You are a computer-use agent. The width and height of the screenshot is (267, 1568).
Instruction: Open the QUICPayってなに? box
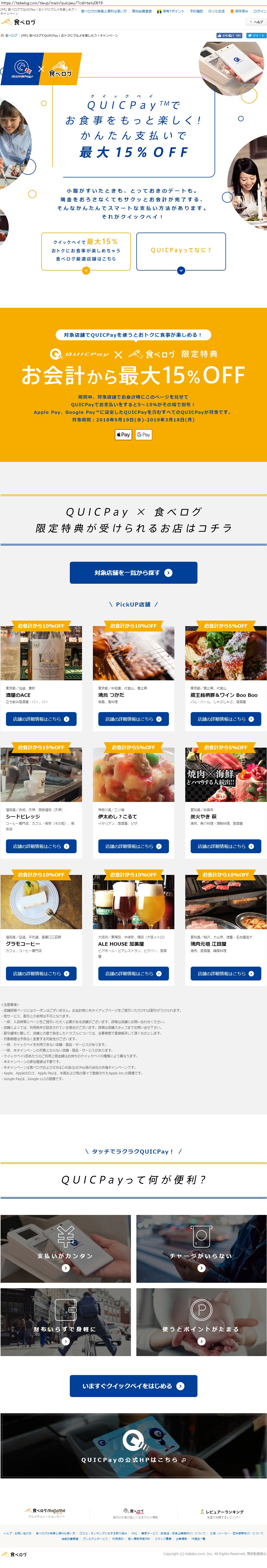[181, 251]
